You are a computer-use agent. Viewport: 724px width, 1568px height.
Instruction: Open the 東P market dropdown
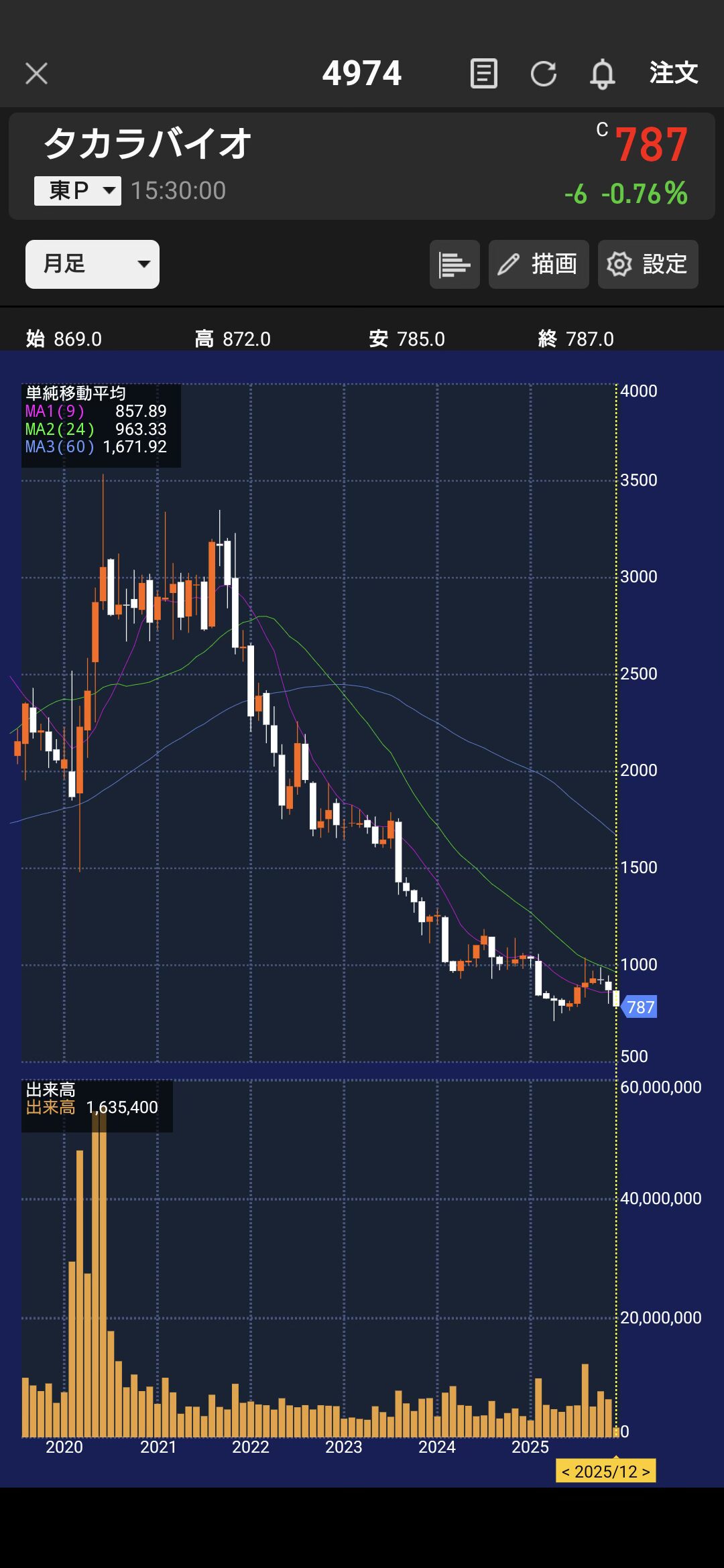coord(78,191)
